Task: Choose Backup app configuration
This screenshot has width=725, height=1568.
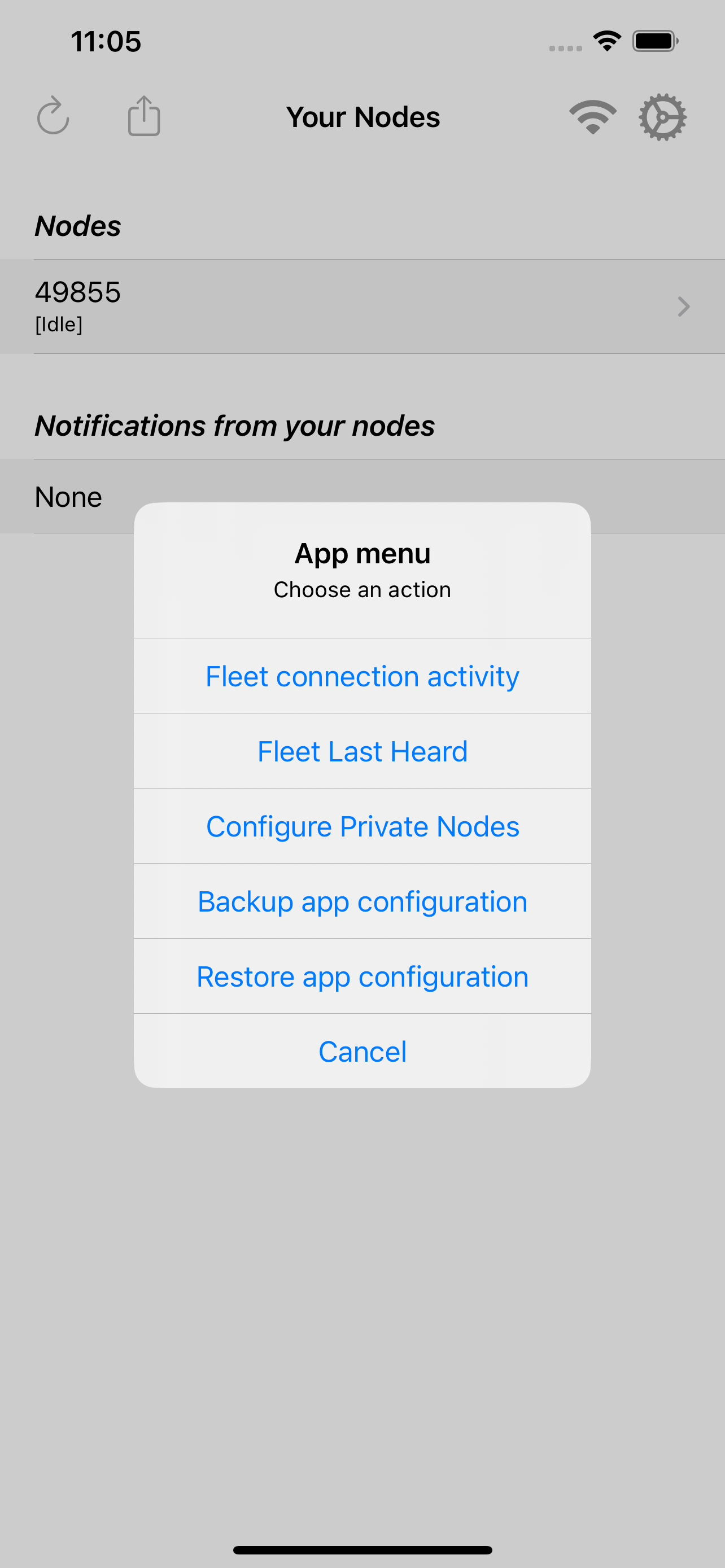Action: [362, 901]
